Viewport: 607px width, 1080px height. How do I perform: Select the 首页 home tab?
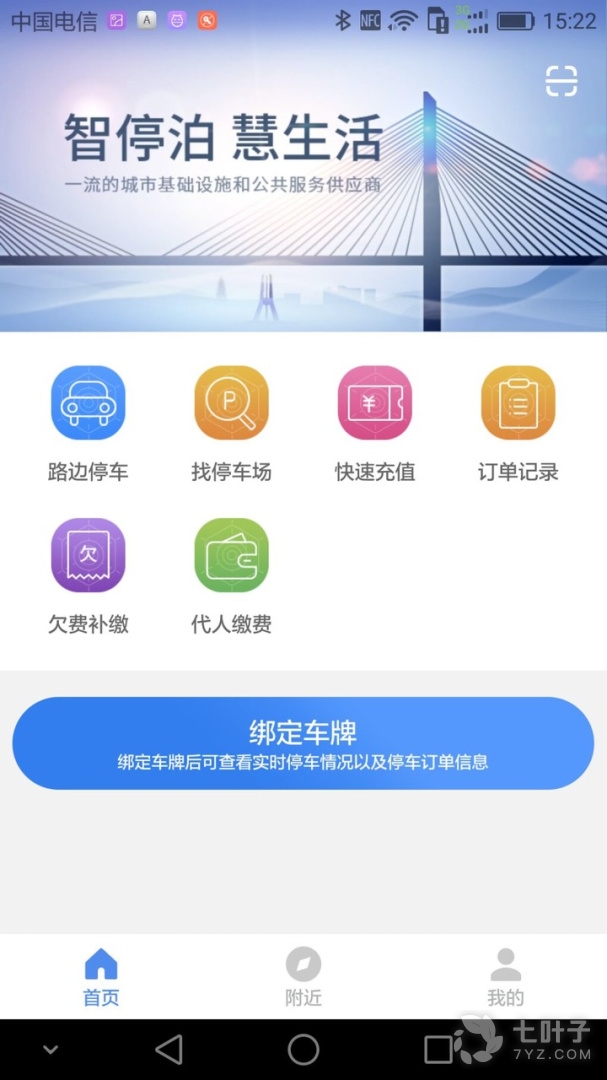pos(101,976)
